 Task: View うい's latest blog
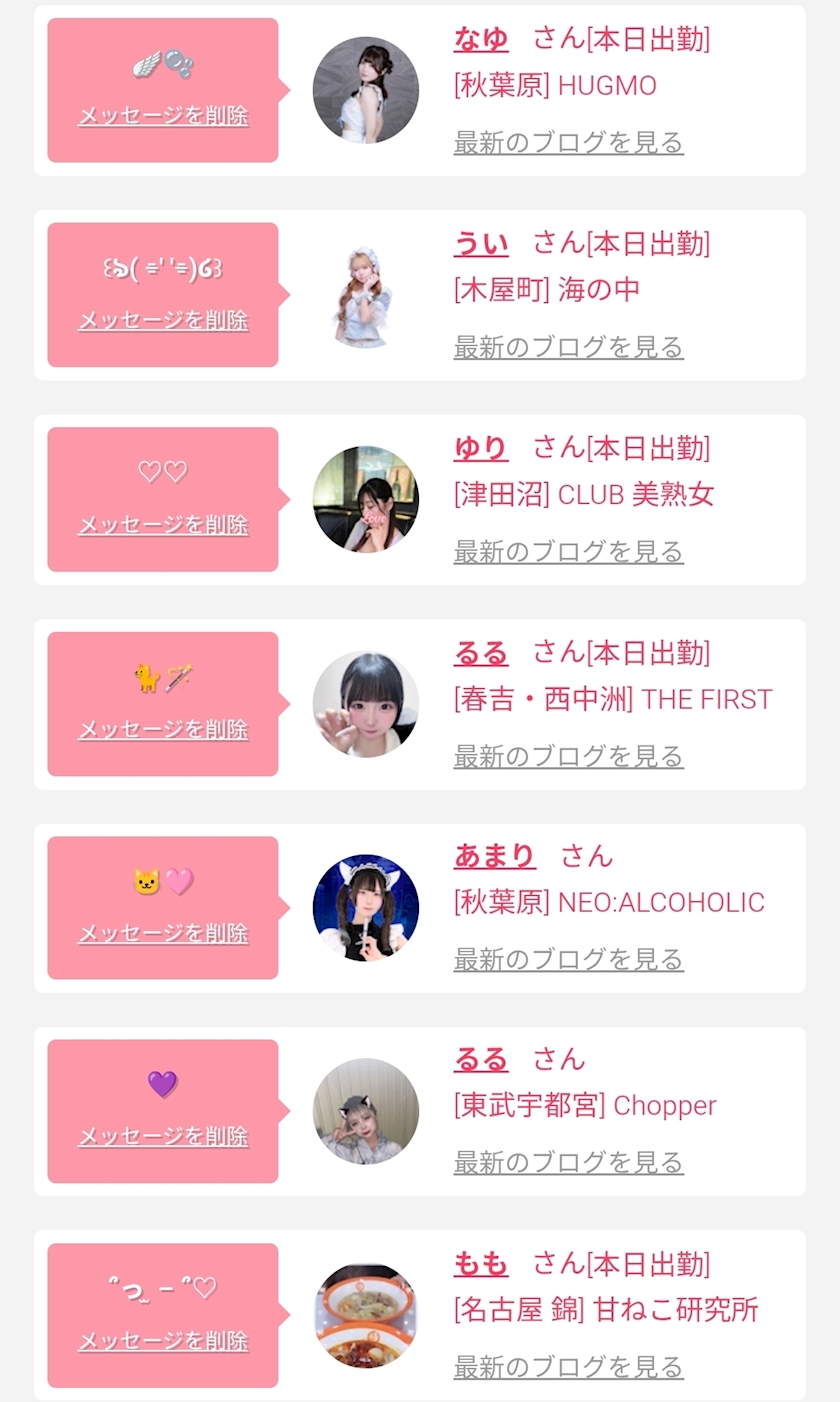[568, 347]
